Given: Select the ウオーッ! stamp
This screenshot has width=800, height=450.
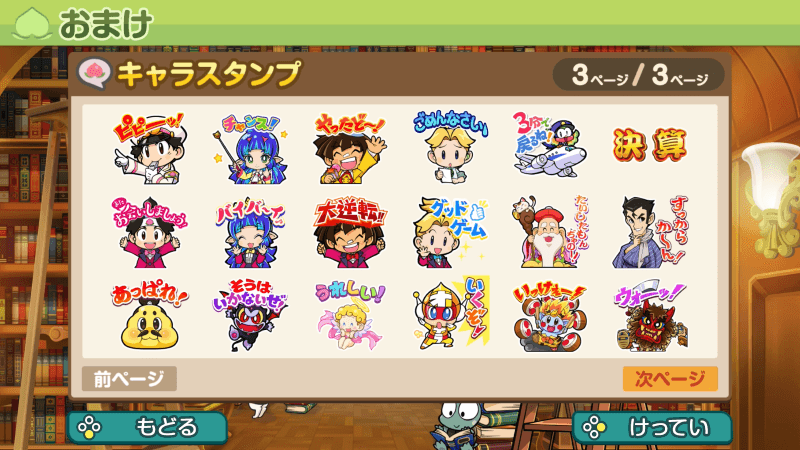Looking at the screenshot, I should point(650,315).
